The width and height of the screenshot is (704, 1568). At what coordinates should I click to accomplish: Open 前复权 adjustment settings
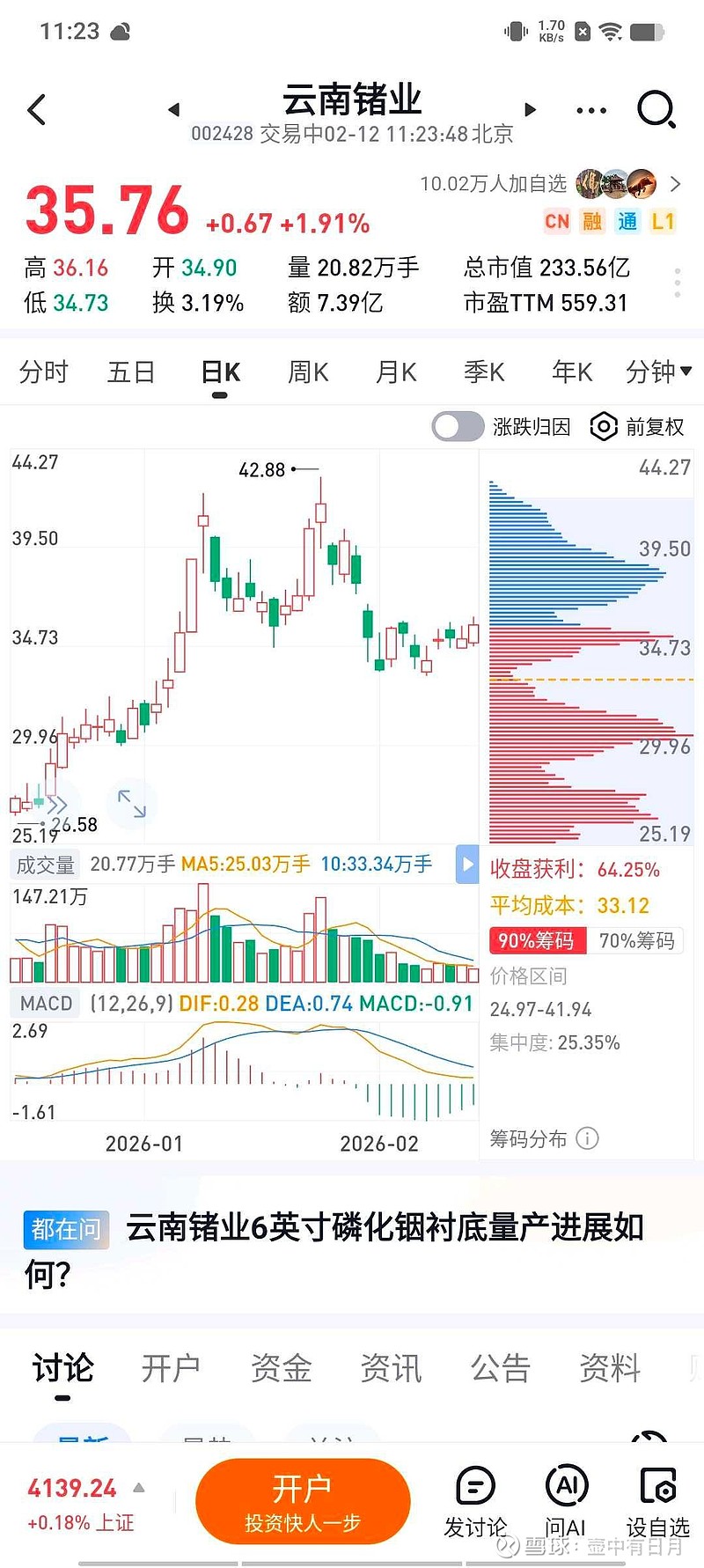click(x=638, y=427)
